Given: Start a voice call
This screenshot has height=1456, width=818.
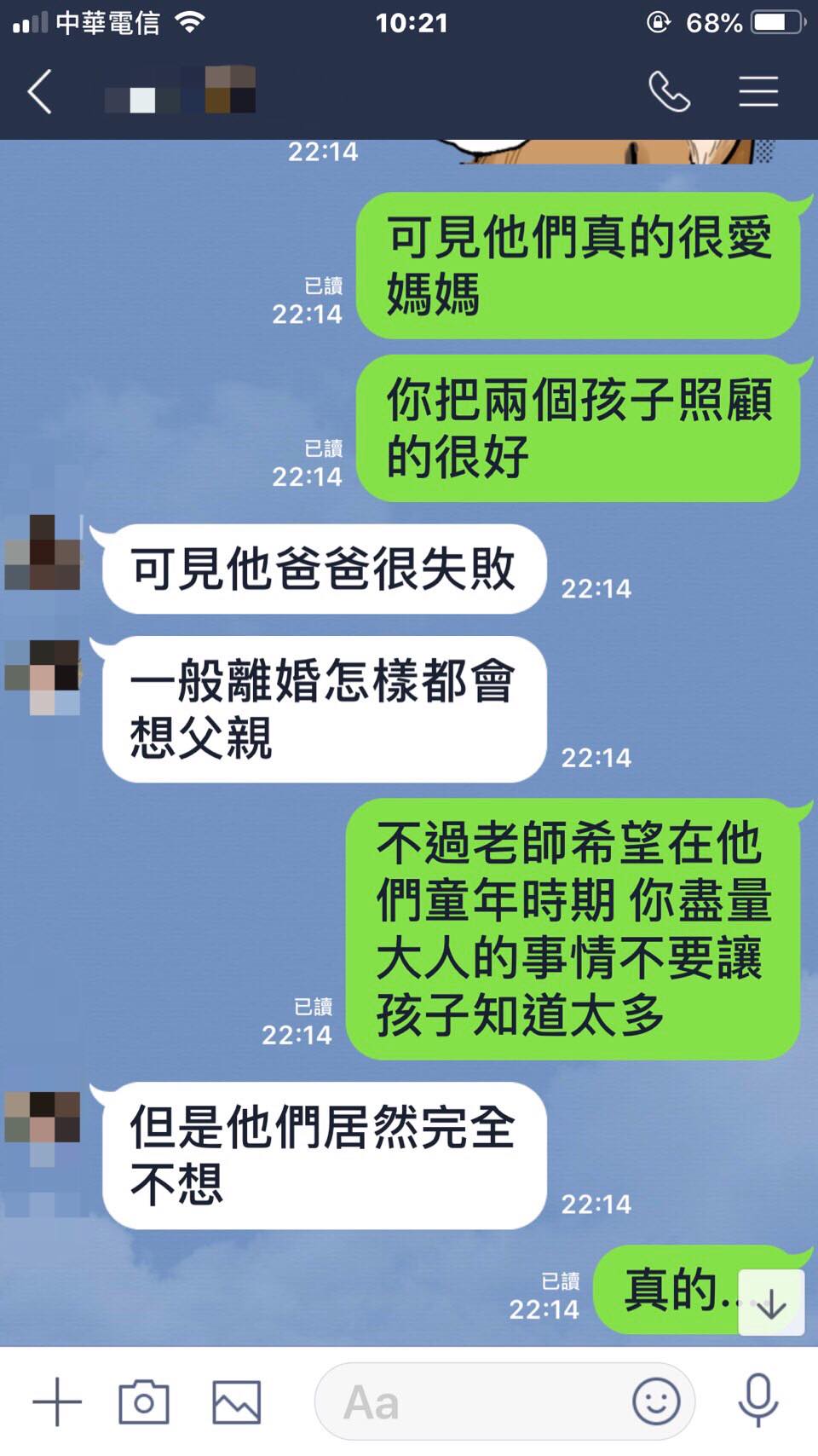Looking at the screenshot, I should (x=669, y=91).
